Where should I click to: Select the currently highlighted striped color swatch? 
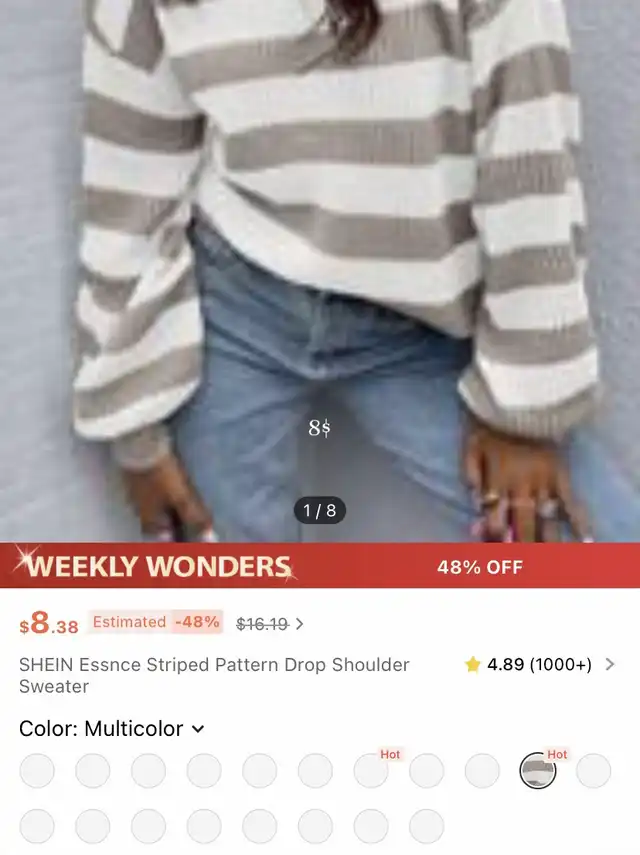tap(537, 771)
